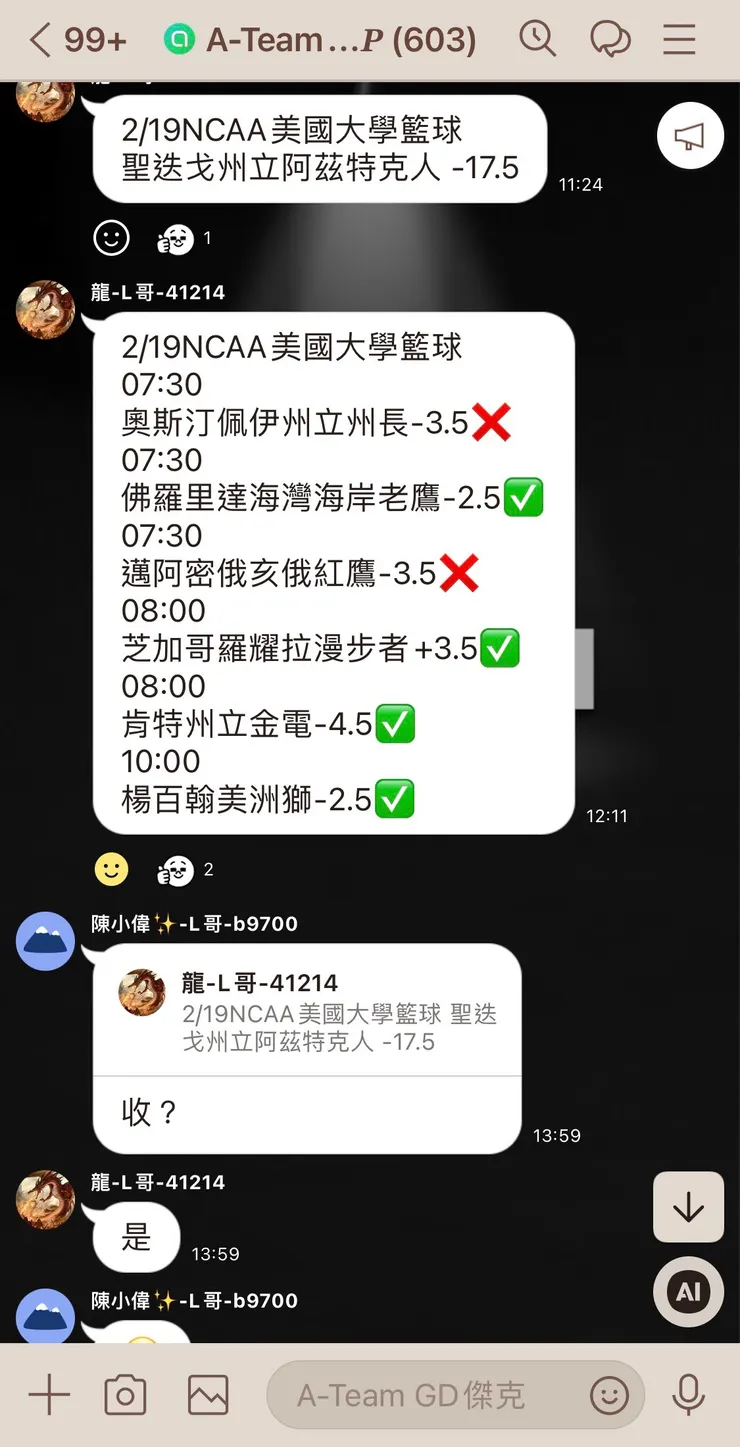Image resolution: width=740 pixels, height=1447 pixels.
Task: Tap the megaphone announcement icon
Action: coord(689,136)
